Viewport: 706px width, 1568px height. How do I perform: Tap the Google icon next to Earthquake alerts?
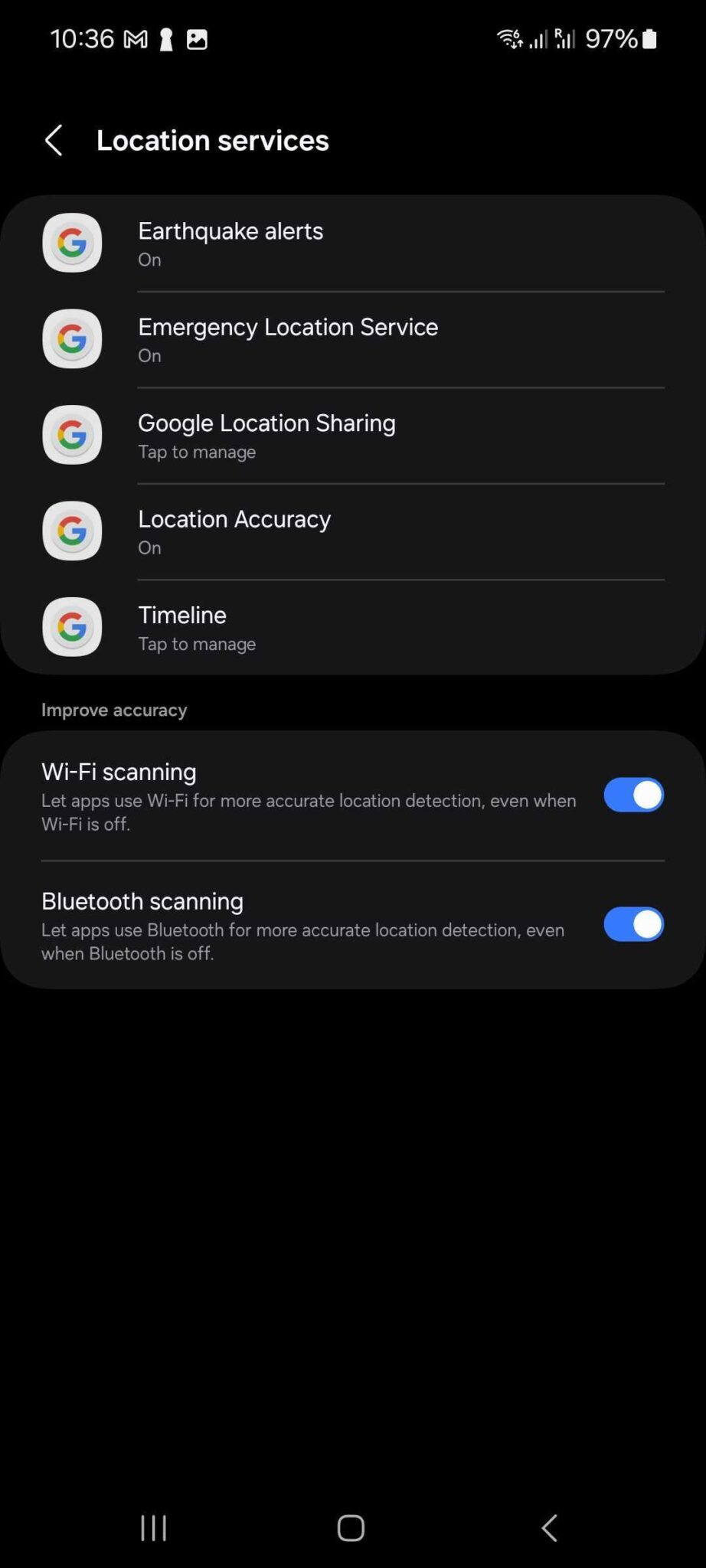(71, 243)
